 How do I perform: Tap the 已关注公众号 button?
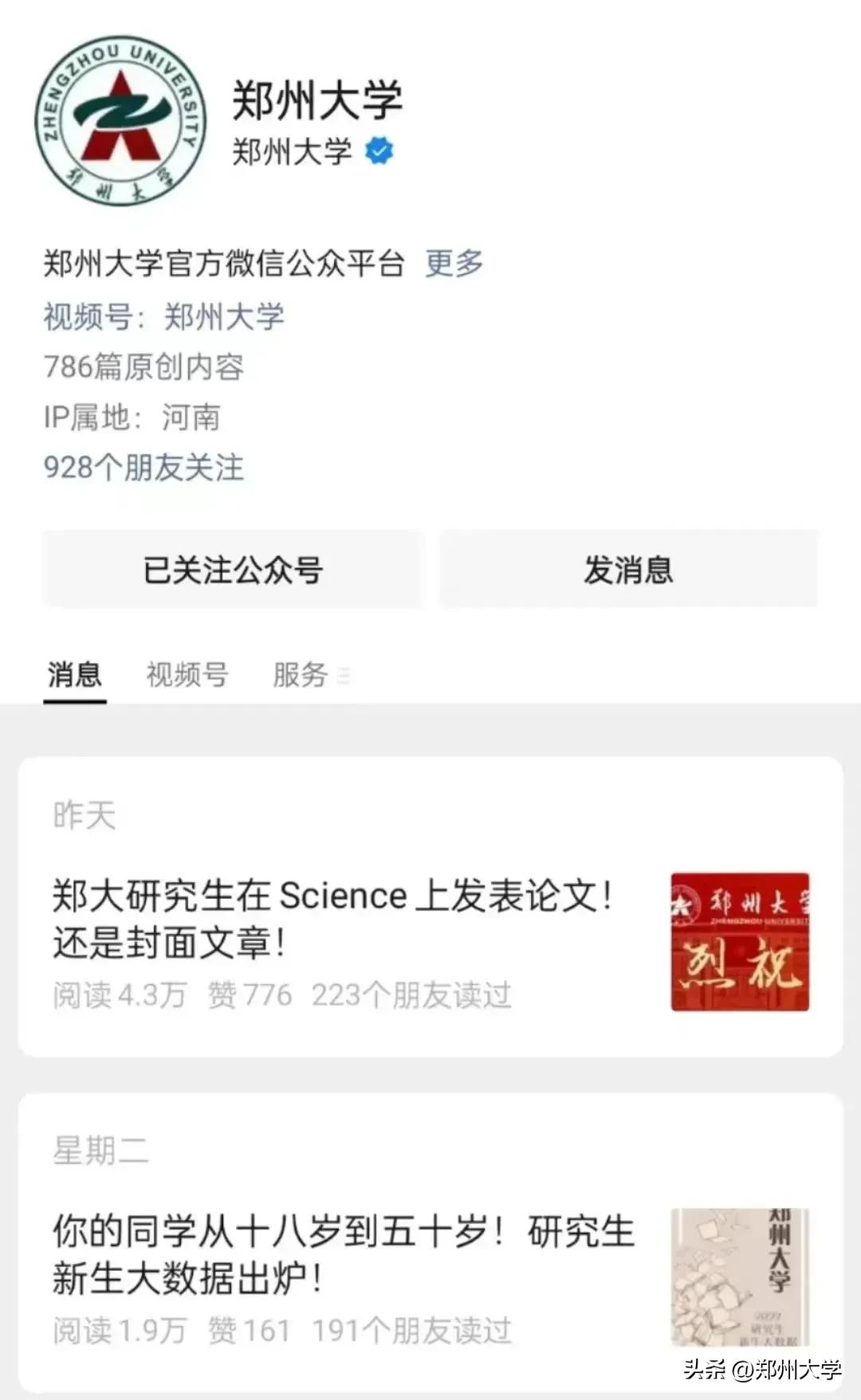(233, 570)
